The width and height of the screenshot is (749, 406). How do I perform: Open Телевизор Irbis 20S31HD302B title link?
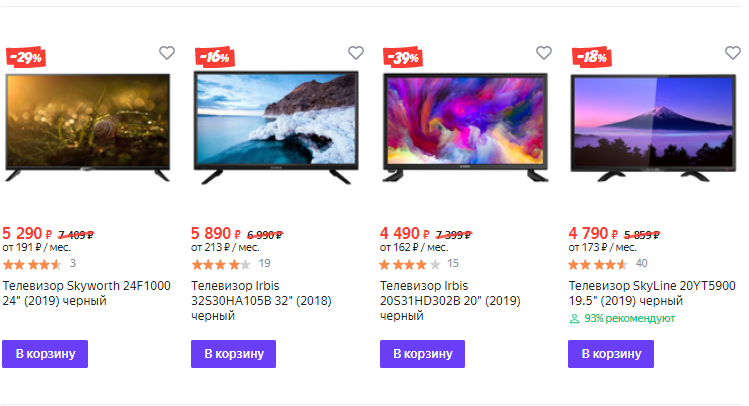450,300
